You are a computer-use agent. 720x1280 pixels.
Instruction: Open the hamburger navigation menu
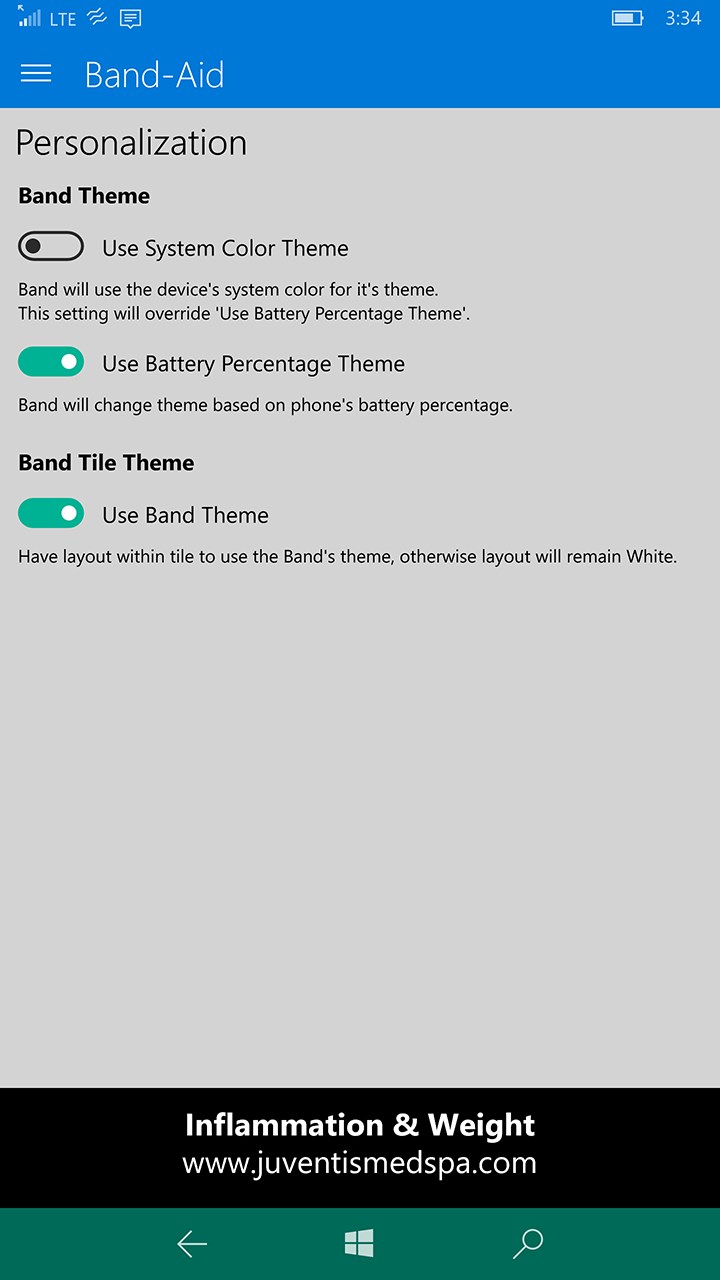click(x=36, y=74)
